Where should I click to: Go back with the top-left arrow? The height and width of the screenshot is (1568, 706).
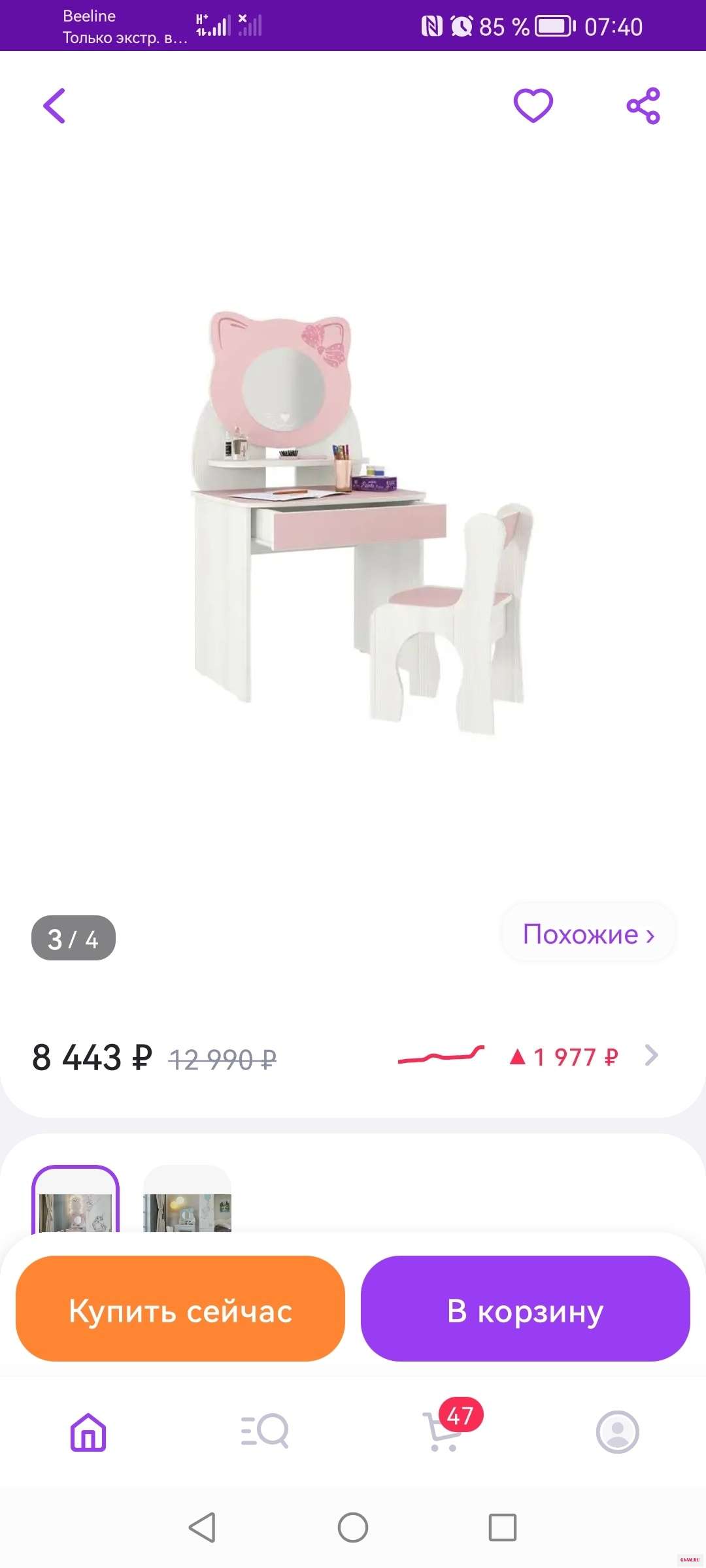(x=55, y=106)
